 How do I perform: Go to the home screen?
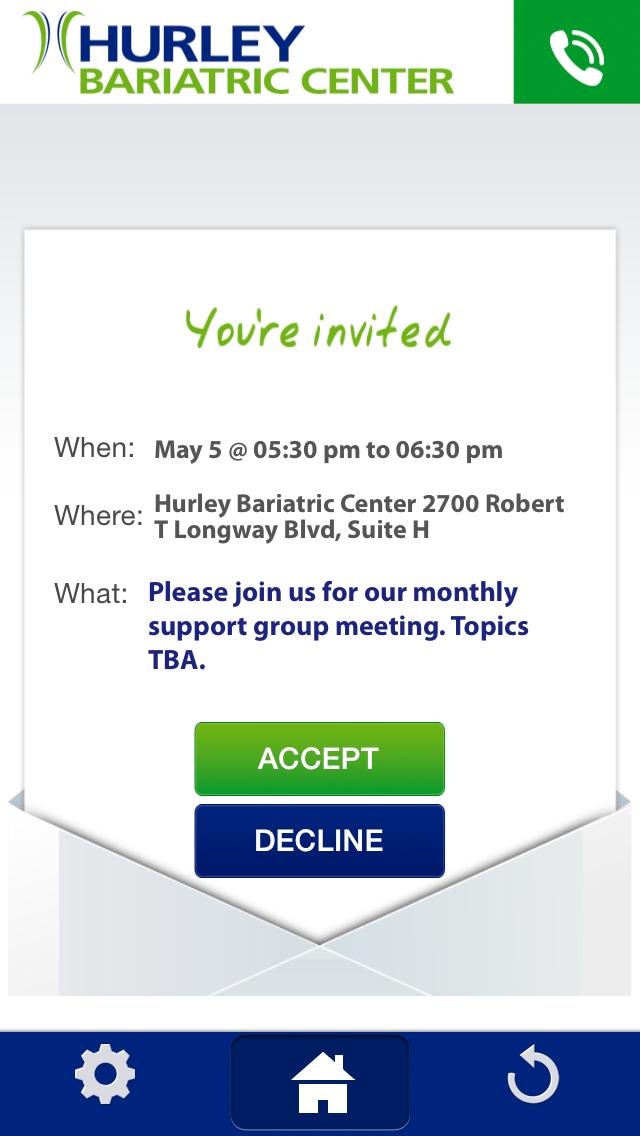click(320, 1083)
